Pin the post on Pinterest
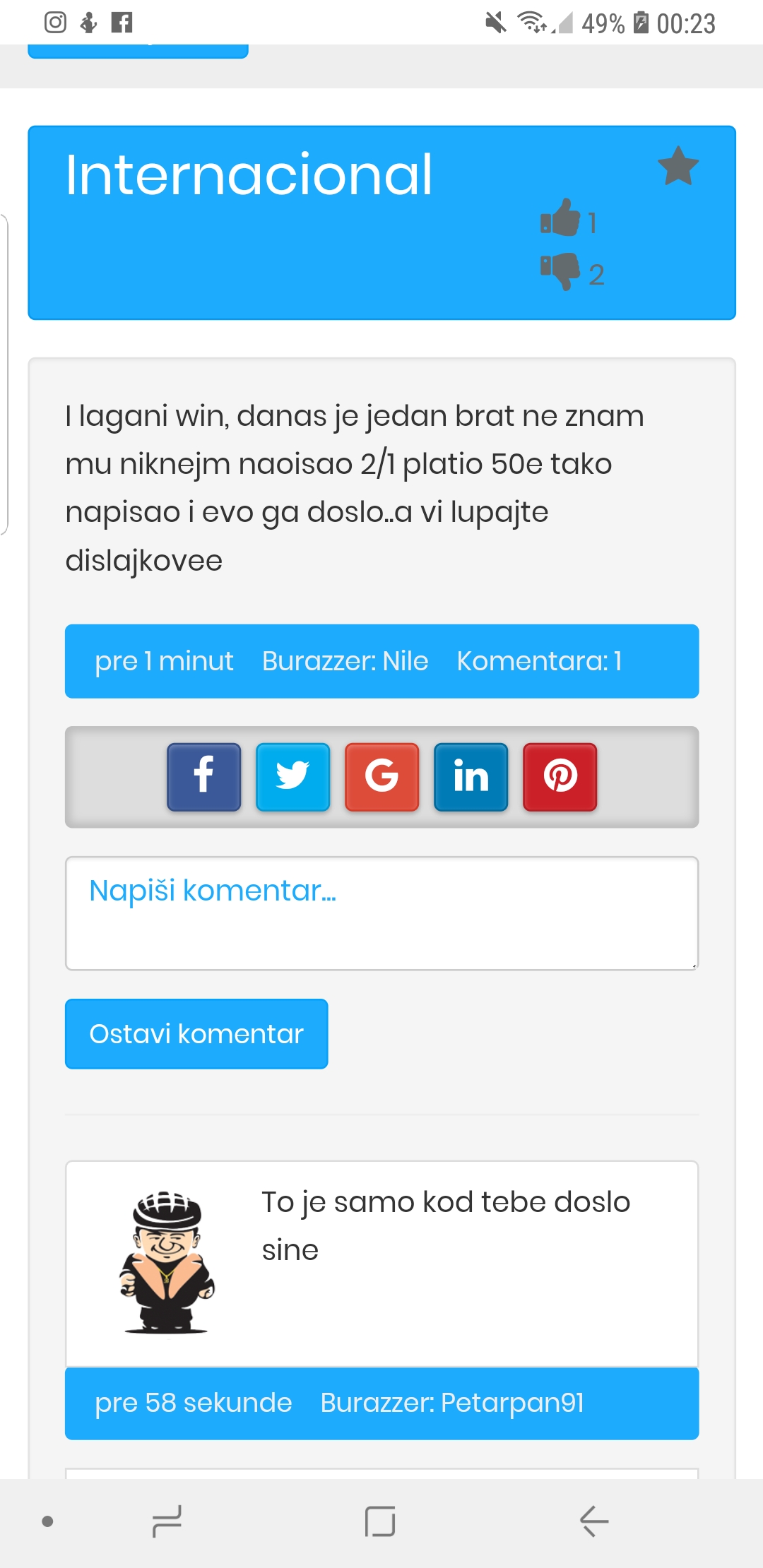Screen dimensions: 763x1568 pos(560,777)
